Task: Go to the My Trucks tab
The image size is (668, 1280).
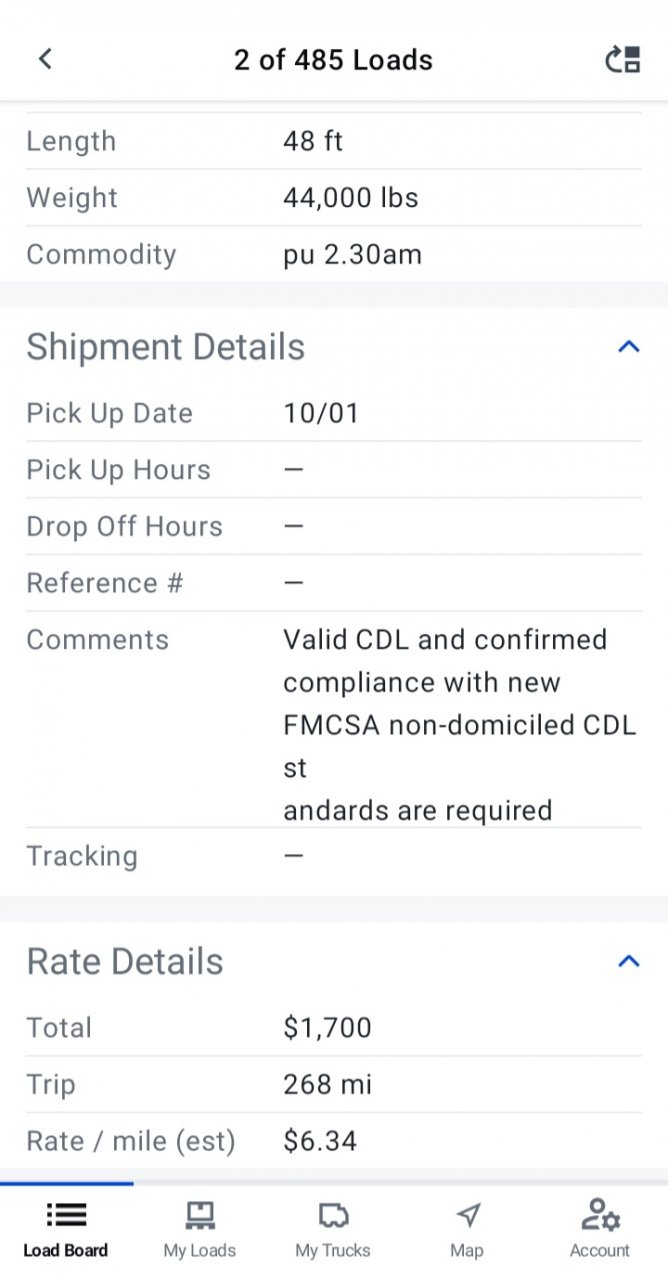Action: pyautogui.click(x=333, y=1230)
